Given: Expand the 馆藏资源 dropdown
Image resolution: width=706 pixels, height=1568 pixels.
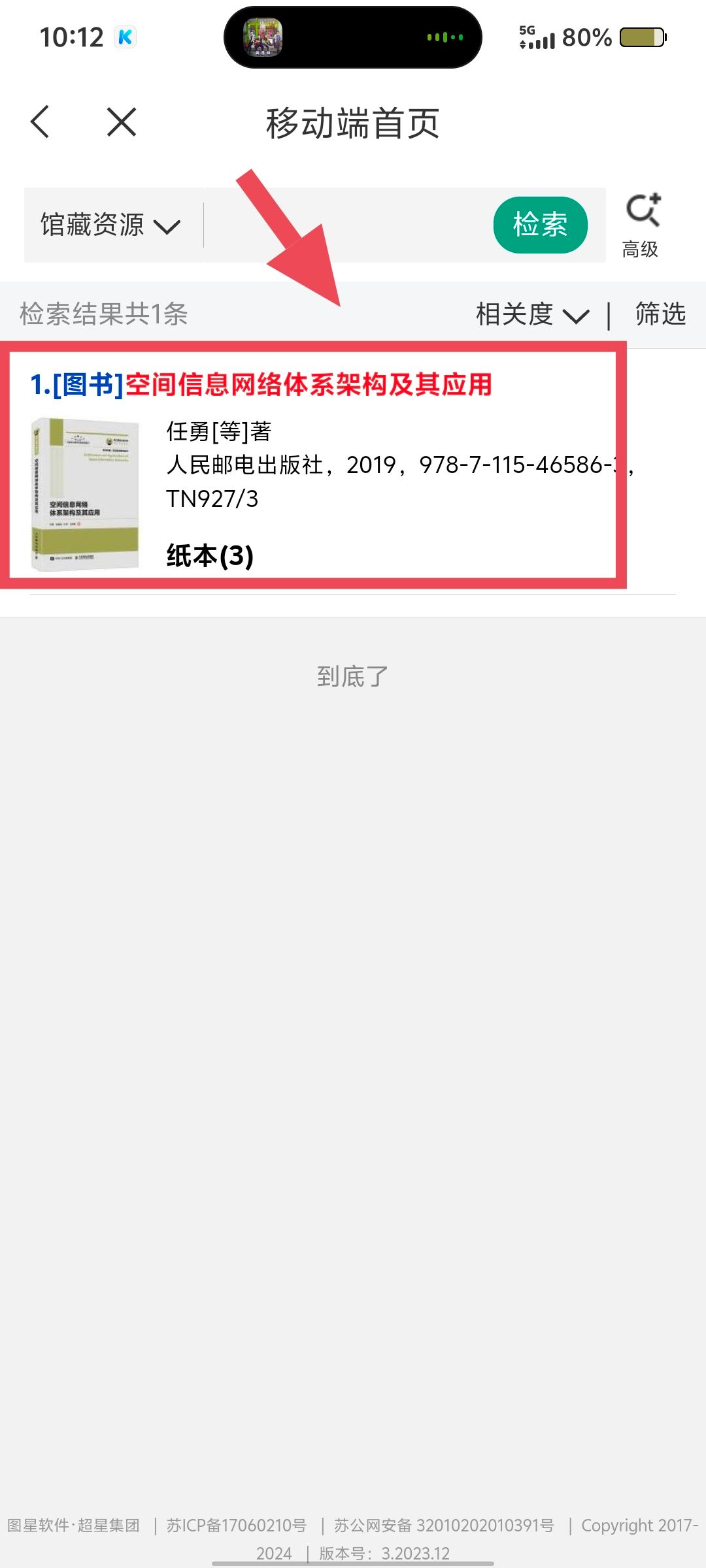Looking at the screenshot, I should (x=110, y=225).
